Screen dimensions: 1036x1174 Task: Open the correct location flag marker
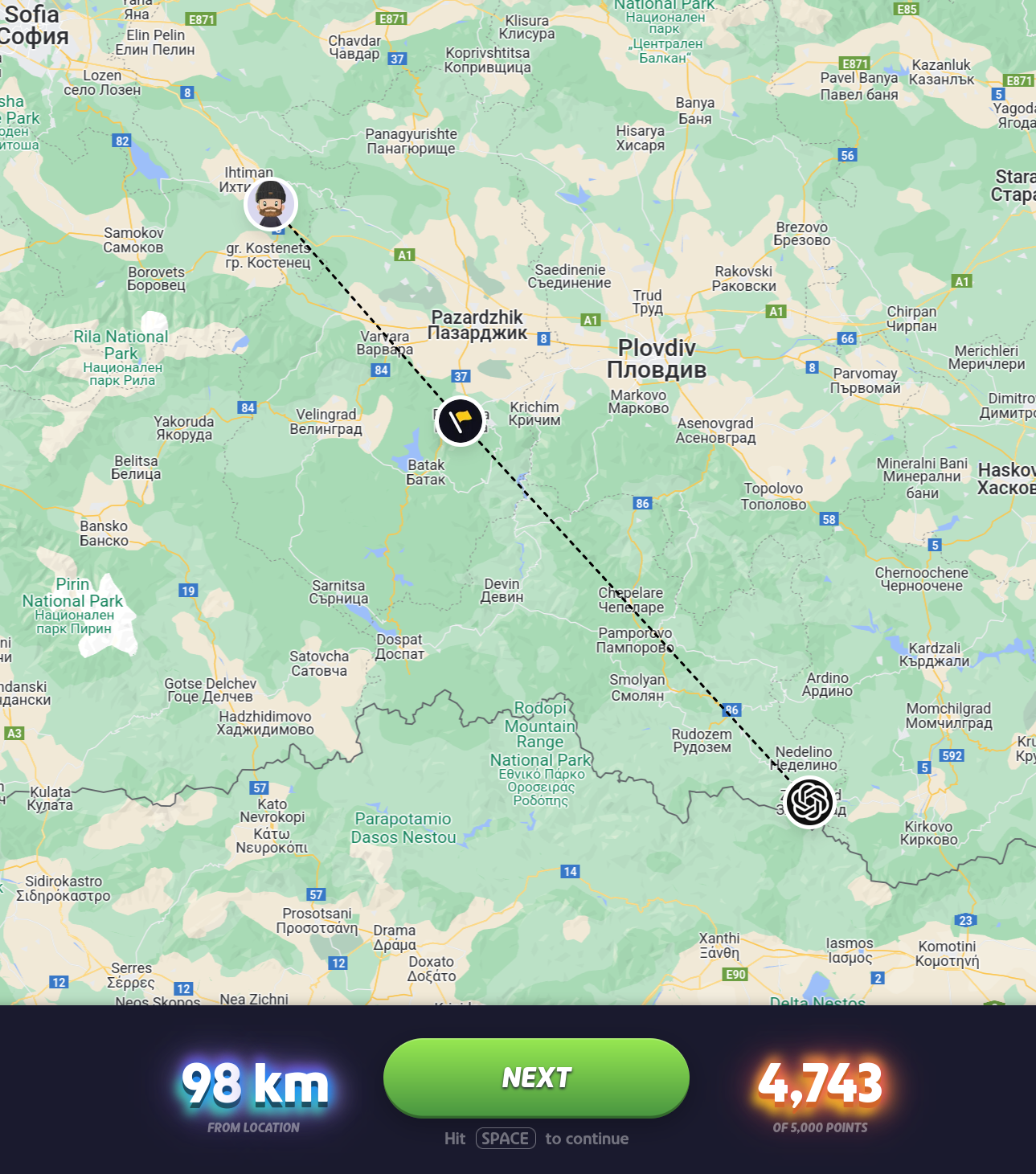pyautogui.click(x=461, y=420)
